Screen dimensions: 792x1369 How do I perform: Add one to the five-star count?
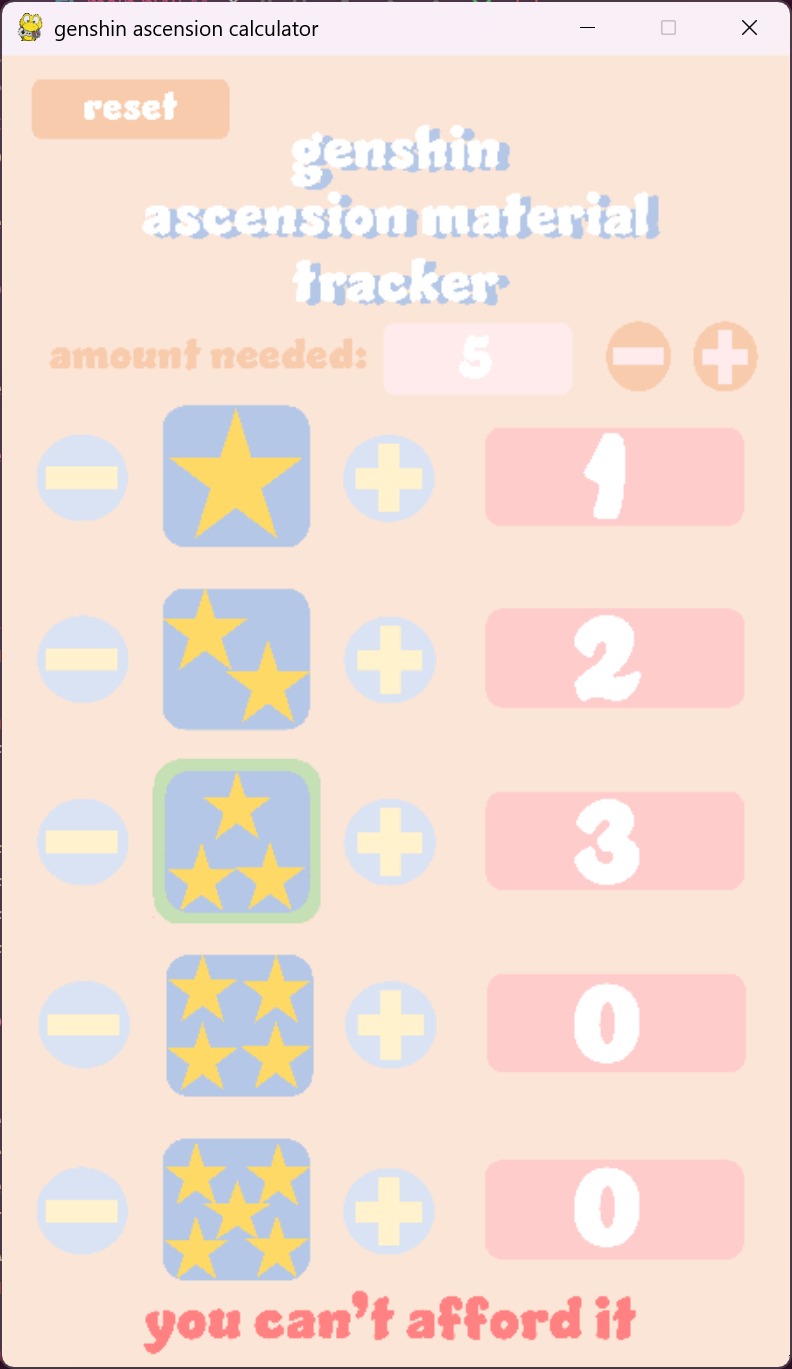389,1210
